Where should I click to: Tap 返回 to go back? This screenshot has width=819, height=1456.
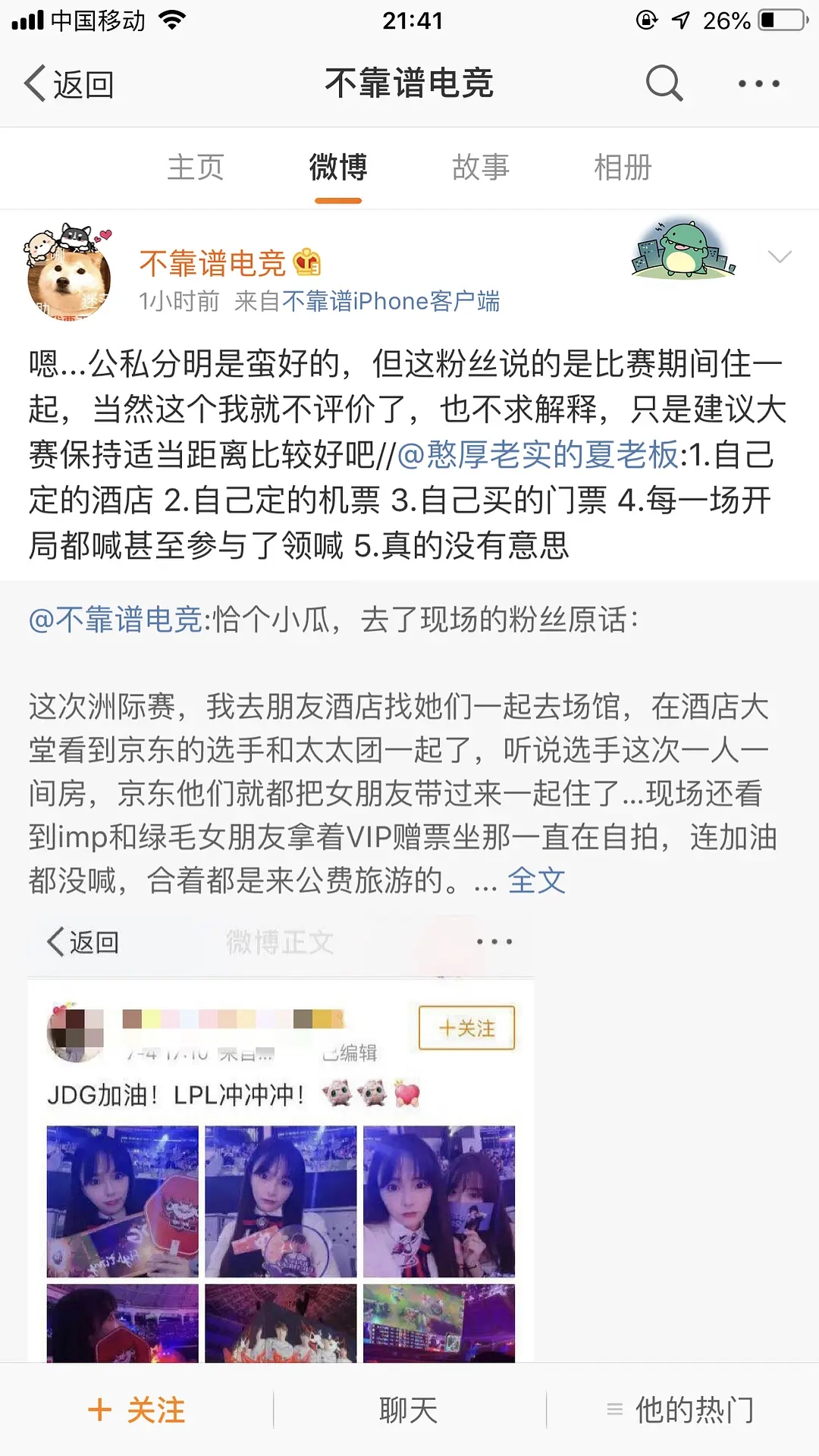click(x=70, y=83)
